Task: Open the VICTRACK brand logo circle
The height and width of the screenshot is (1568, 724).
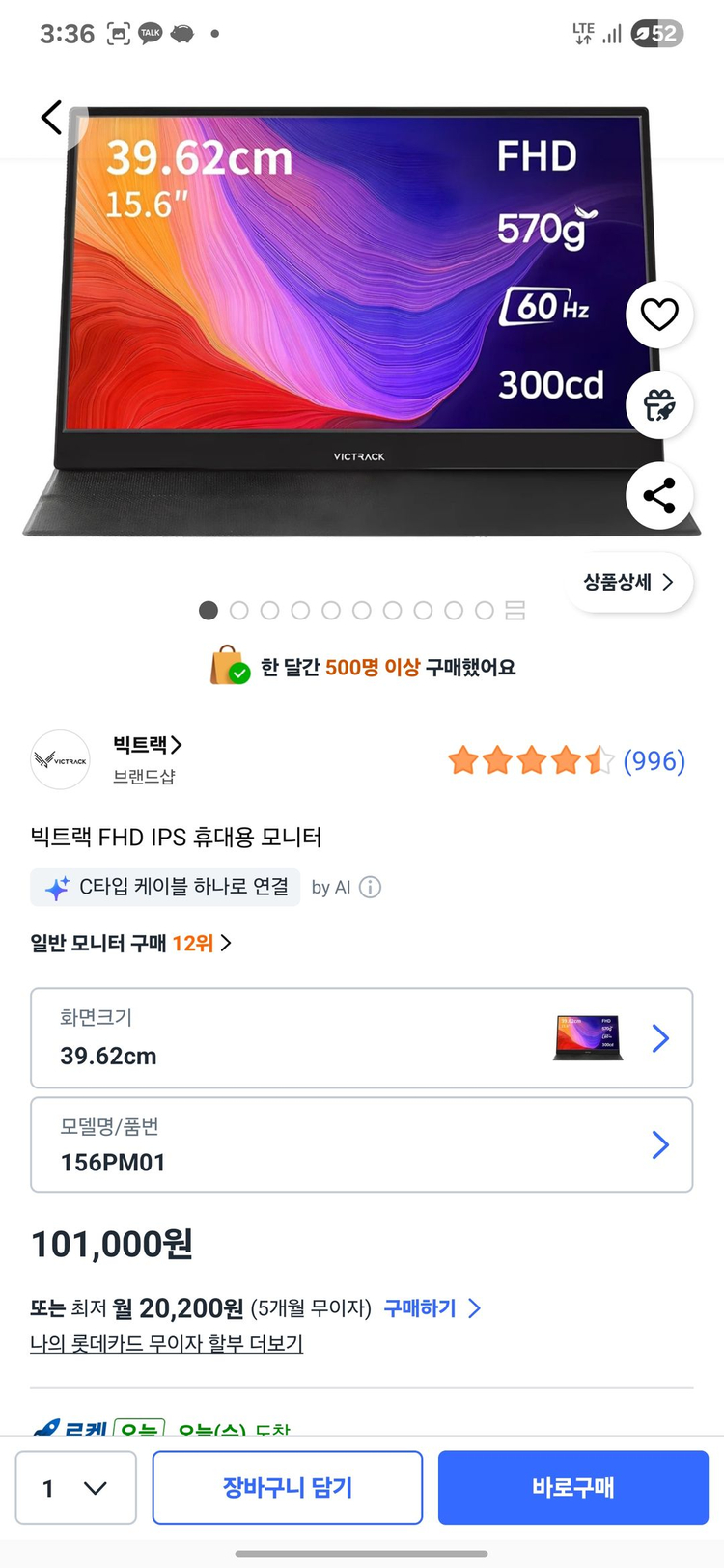Action: pos(60,759)
